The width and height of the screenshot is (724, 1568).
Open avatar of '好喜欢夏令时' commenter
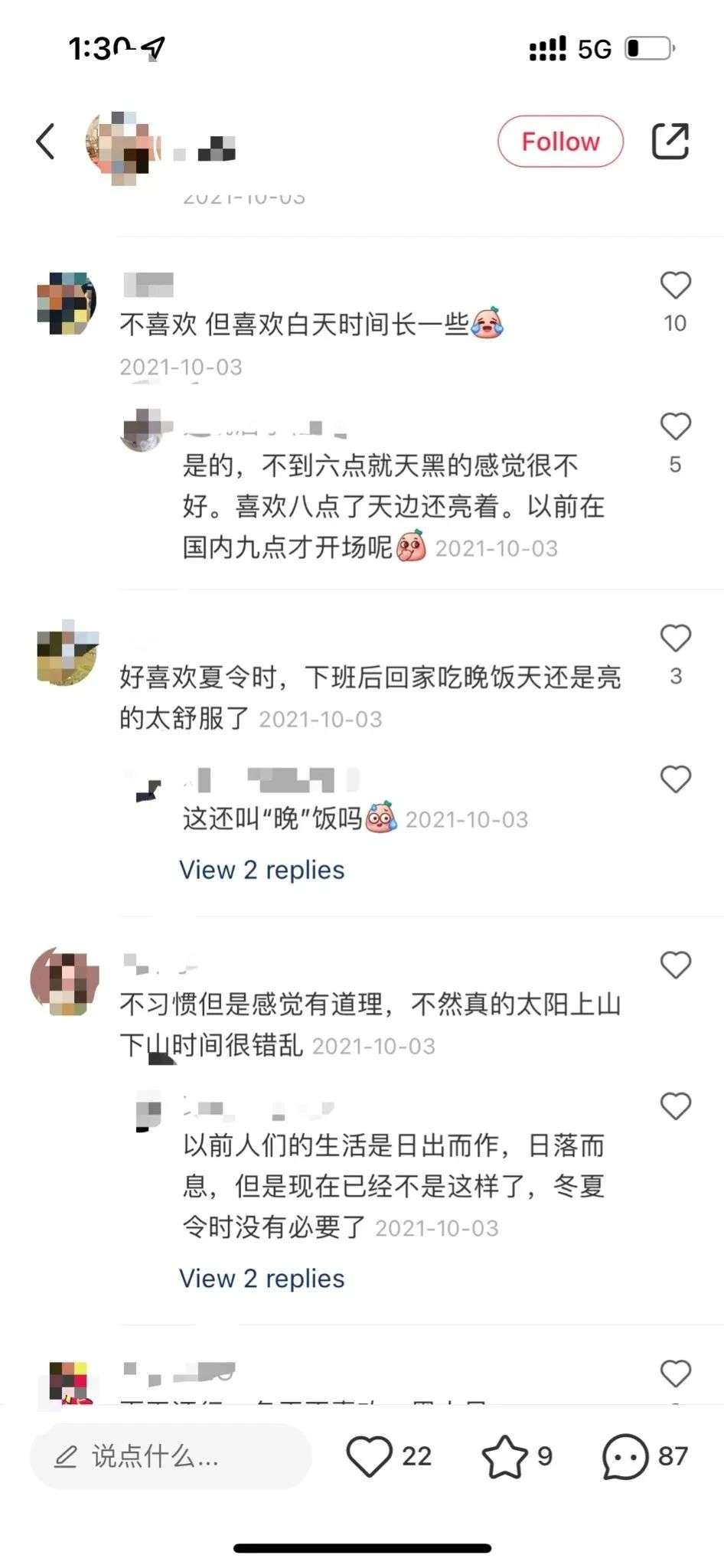(67, 655)
